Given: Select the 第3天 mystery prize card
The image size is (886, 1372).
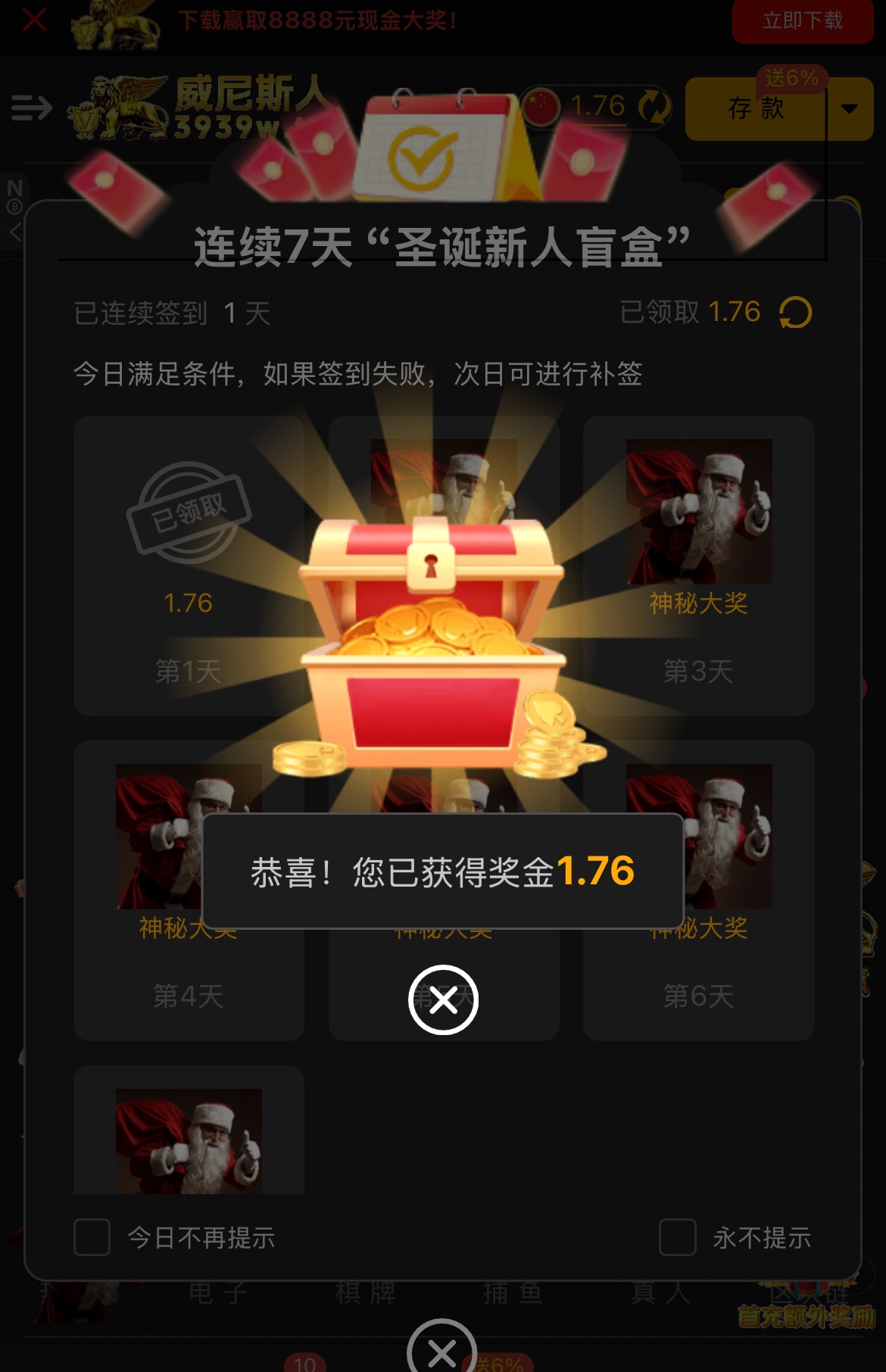Looking at the screenshot, I should tap(698, 565).
